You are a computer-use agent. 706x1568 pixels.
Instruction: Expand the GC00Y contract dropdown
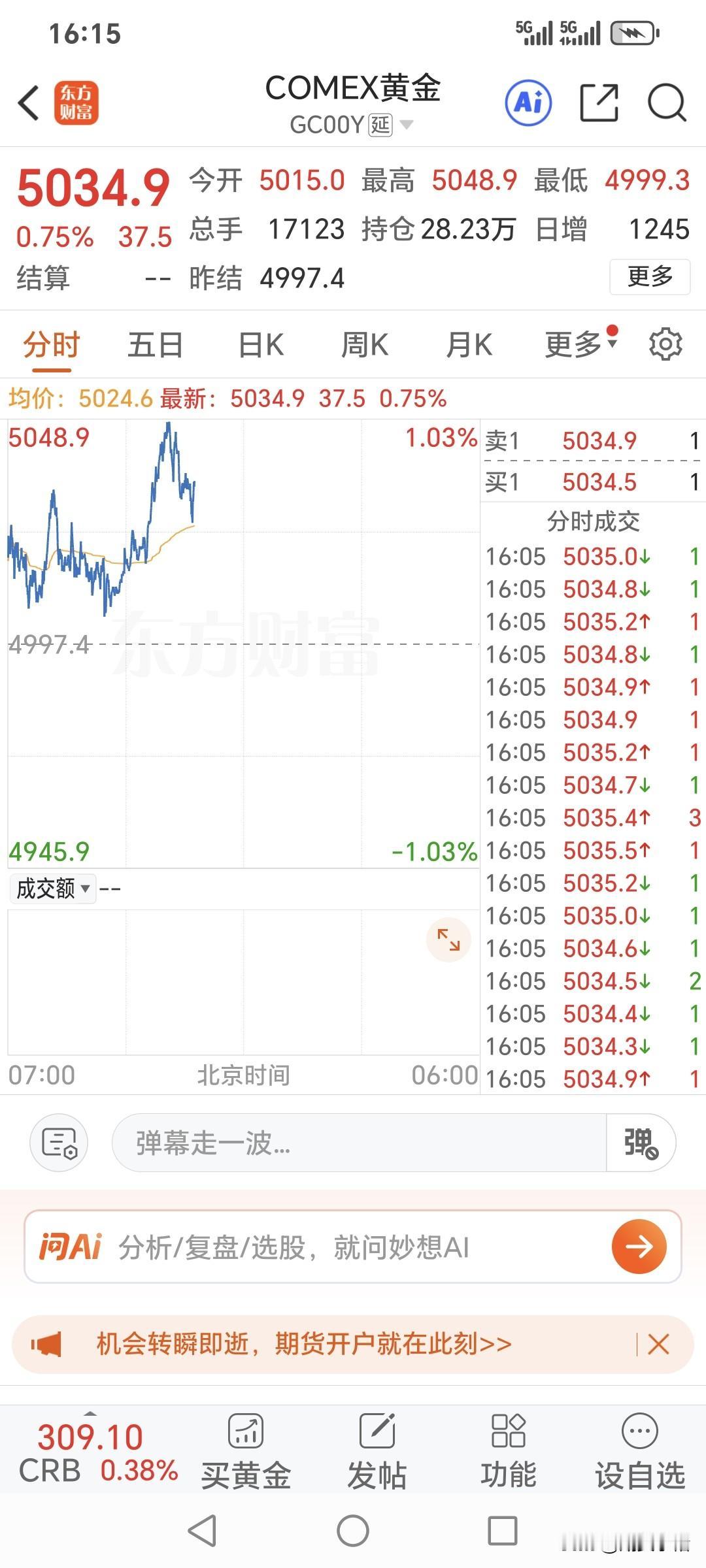coord(408,125)
